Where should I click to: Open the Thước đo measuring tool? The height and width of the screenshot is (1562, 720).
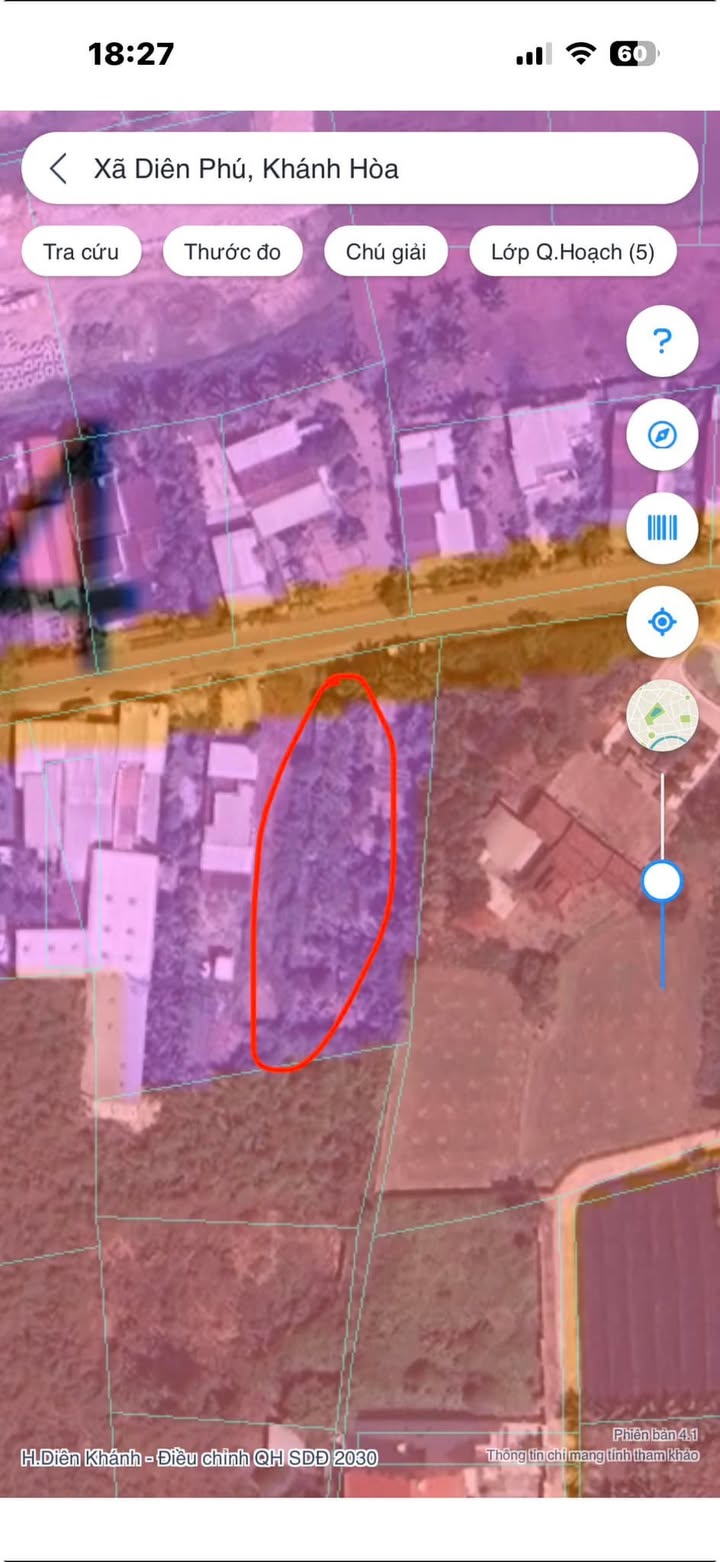click(233, 252)
